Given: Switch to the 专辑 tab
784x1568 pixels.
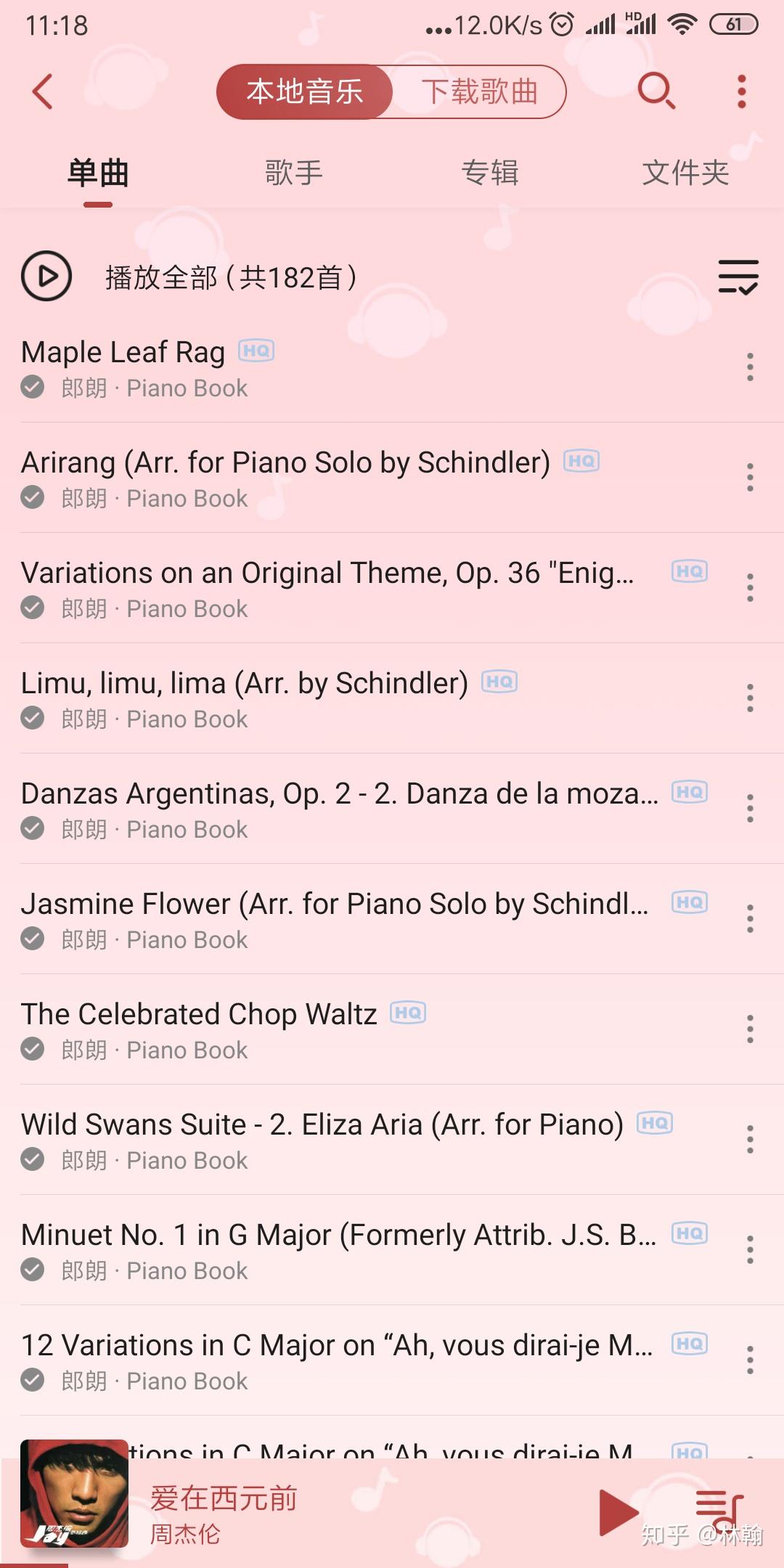Looking at the screenshot, I should click(490, 173).
